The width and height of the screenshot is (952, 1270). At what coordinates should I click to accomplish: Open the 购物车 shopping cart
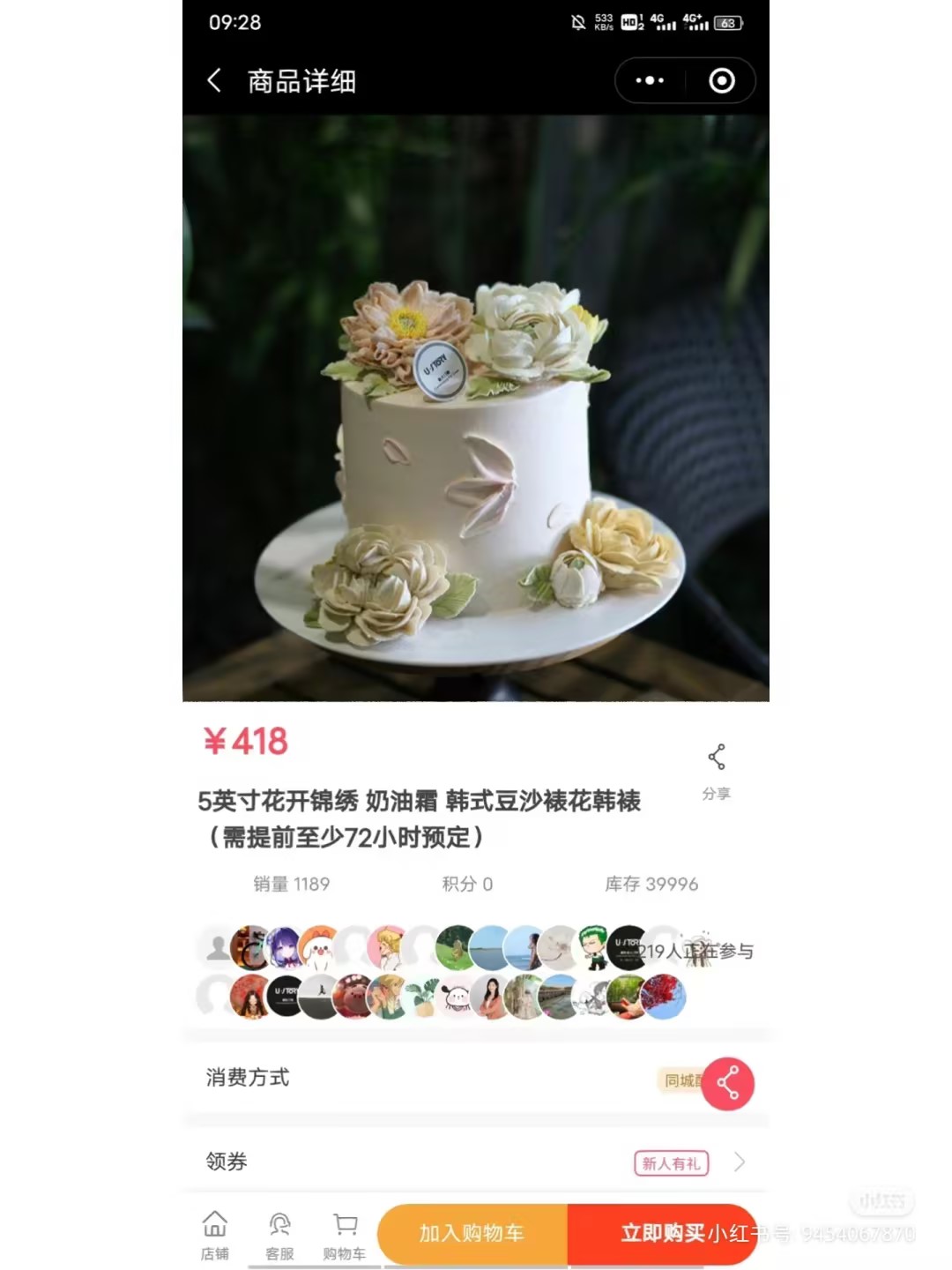[x=345, y=1235]
